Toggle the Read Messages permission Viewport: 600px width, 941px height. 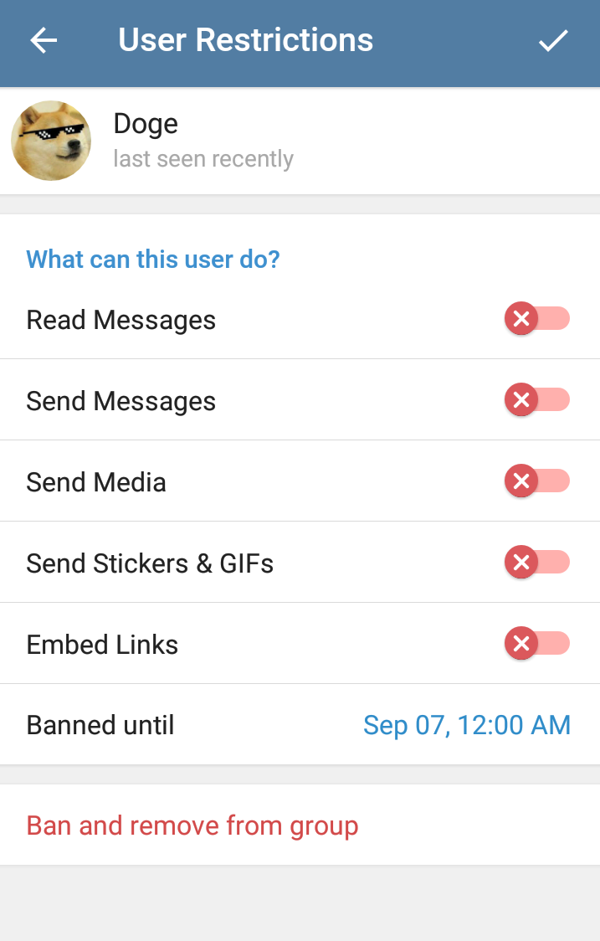pos(537,319)
